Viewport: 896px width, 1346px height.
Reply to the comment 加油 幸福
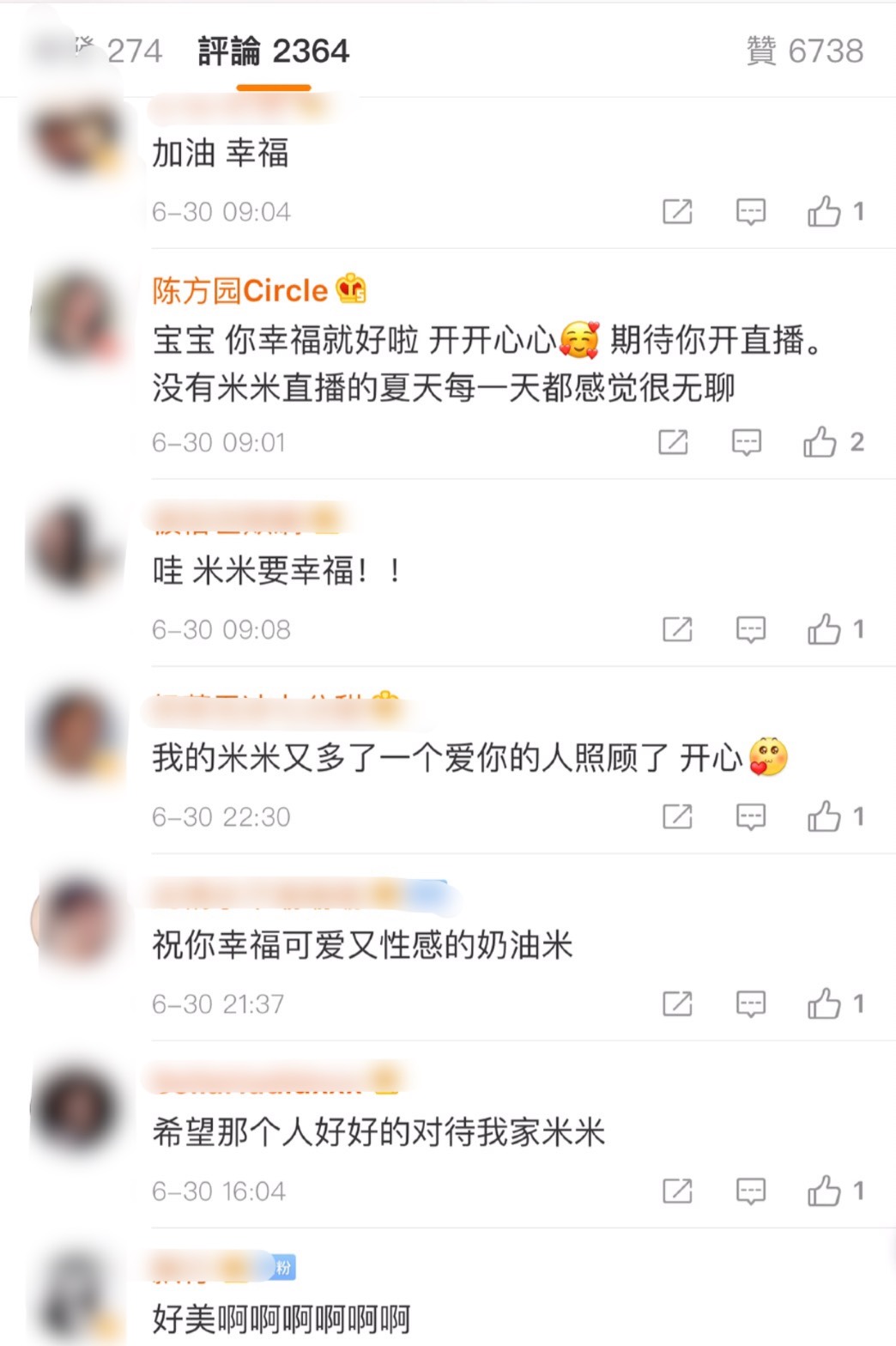pos(751,211)
